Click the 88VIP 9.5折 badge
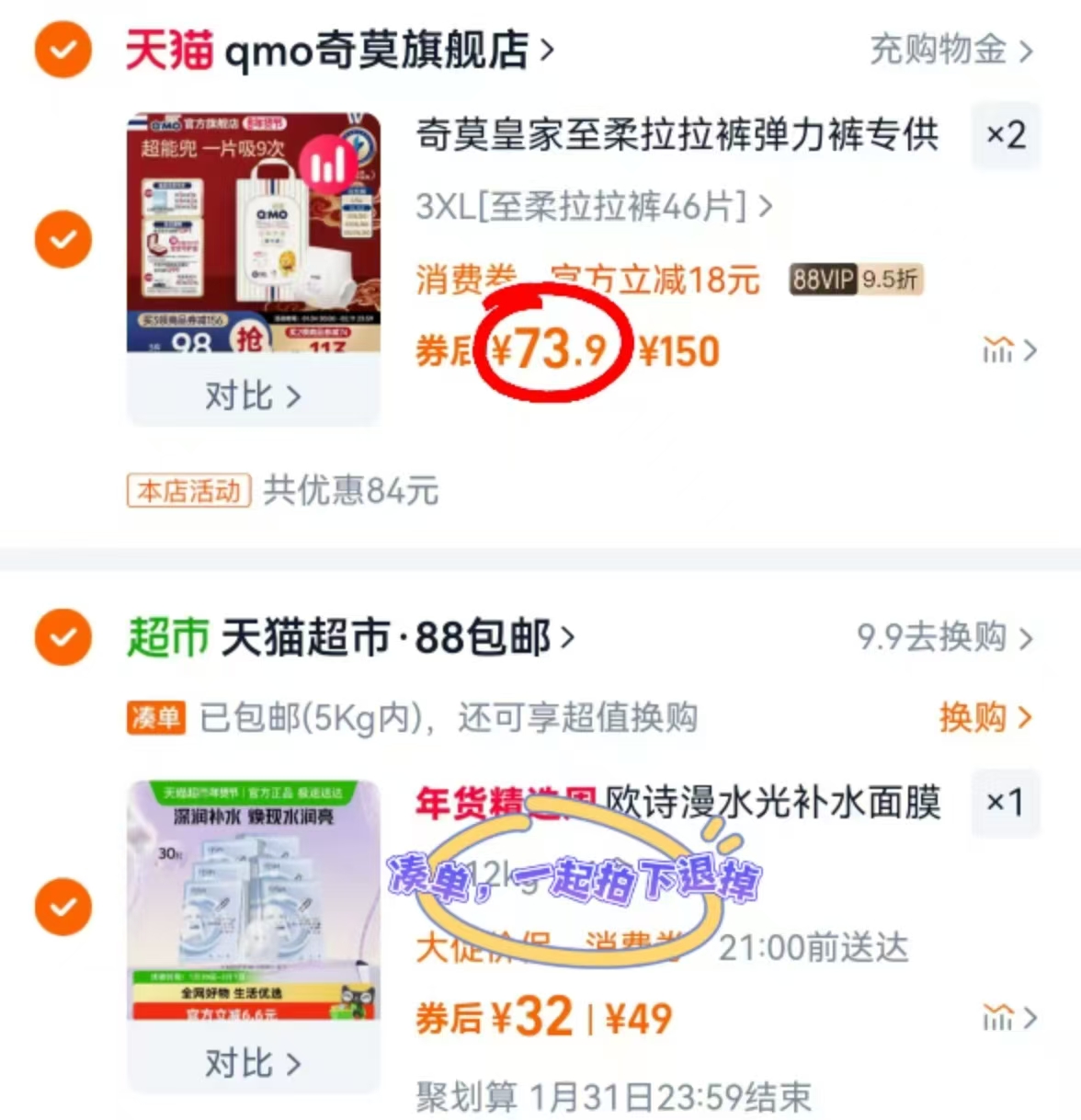Image resolution: width=1081 pixels, height=1120 pixels. tap(854, 280)
